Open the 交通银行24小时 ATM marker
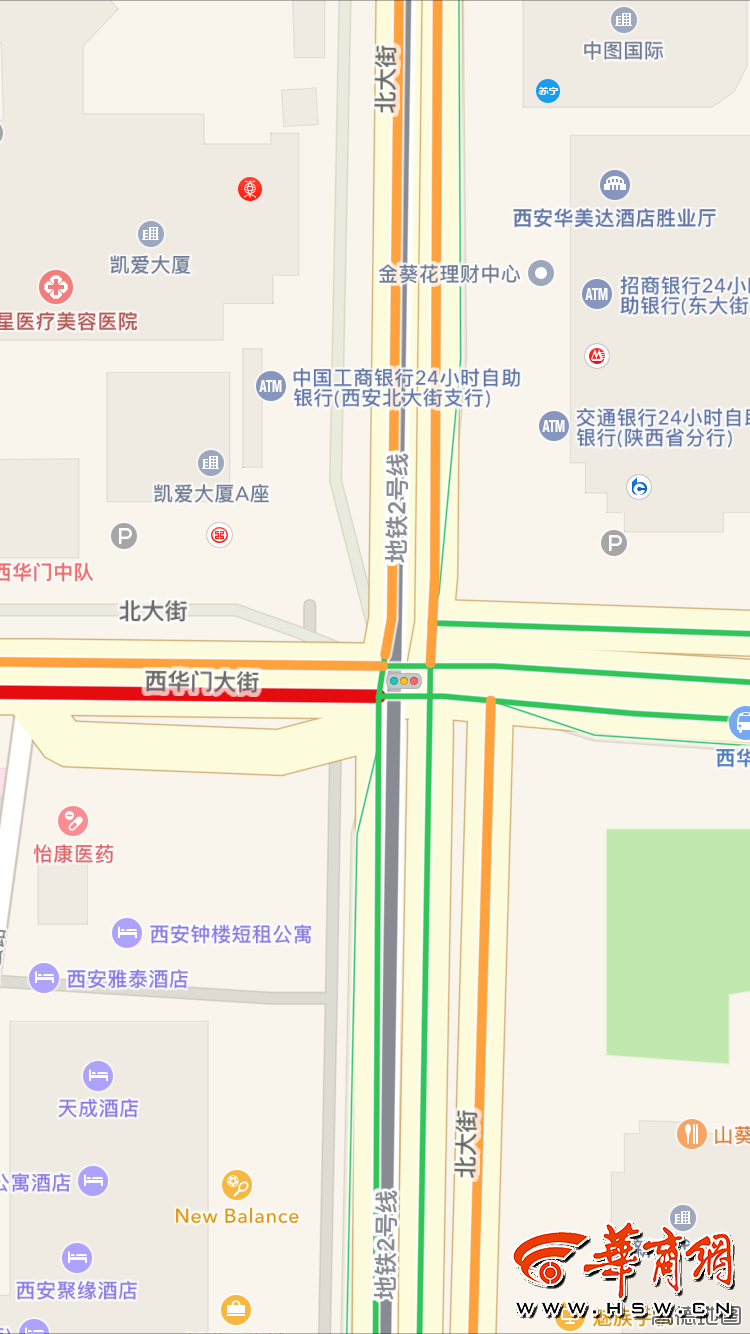750x1334 pixels. pyautogui.click(x=554, y=426)
